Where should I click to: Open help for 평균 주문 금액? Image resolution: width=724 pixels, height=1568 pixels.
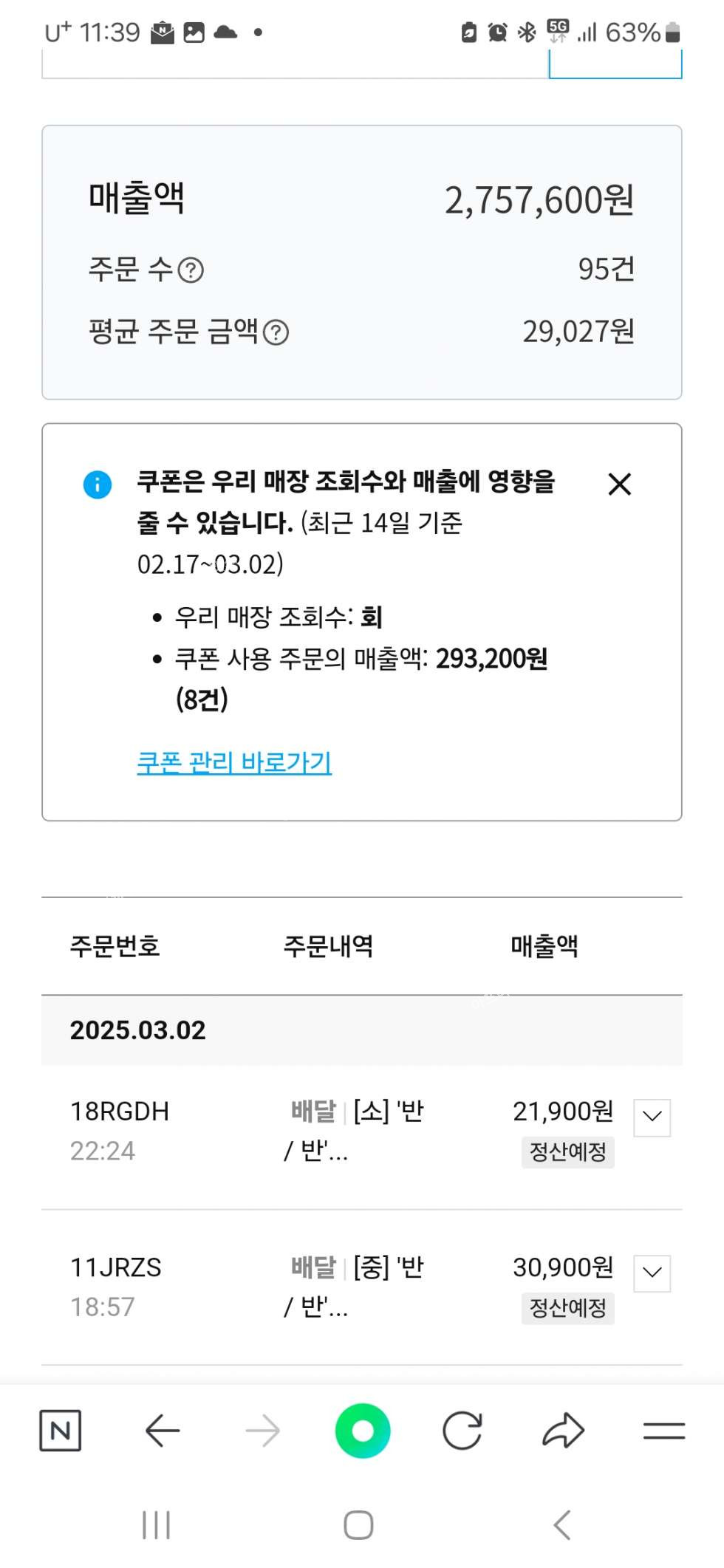(276, 333)
